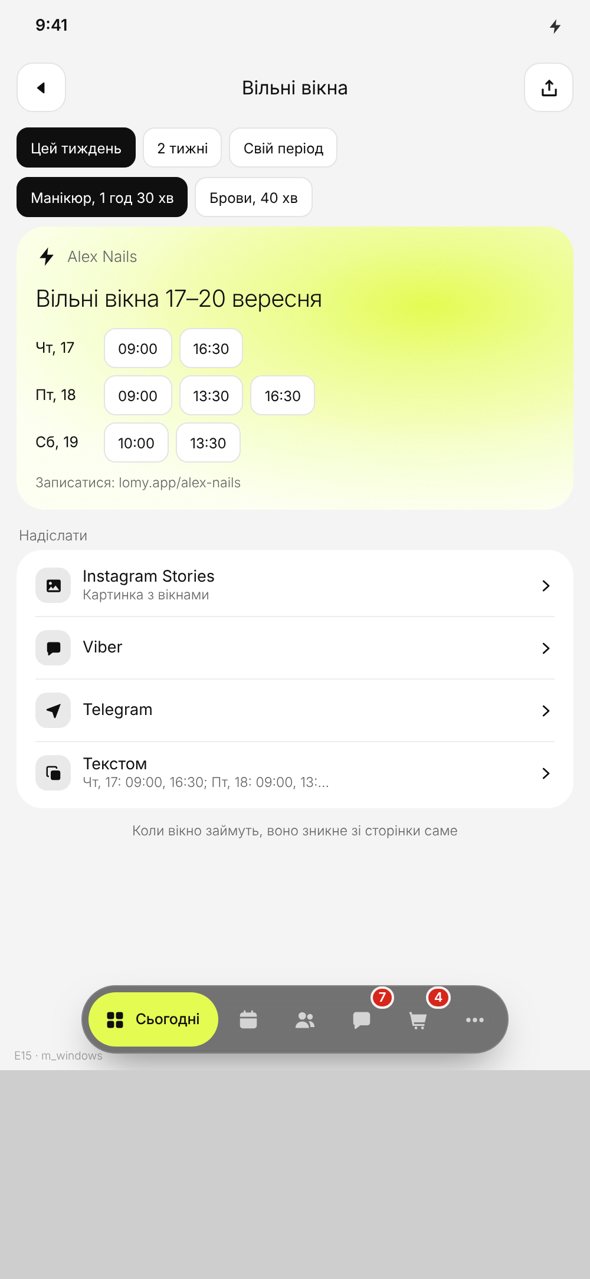Open the calendar tab
Viewport: 590px width, 1279px height.
249,1020
